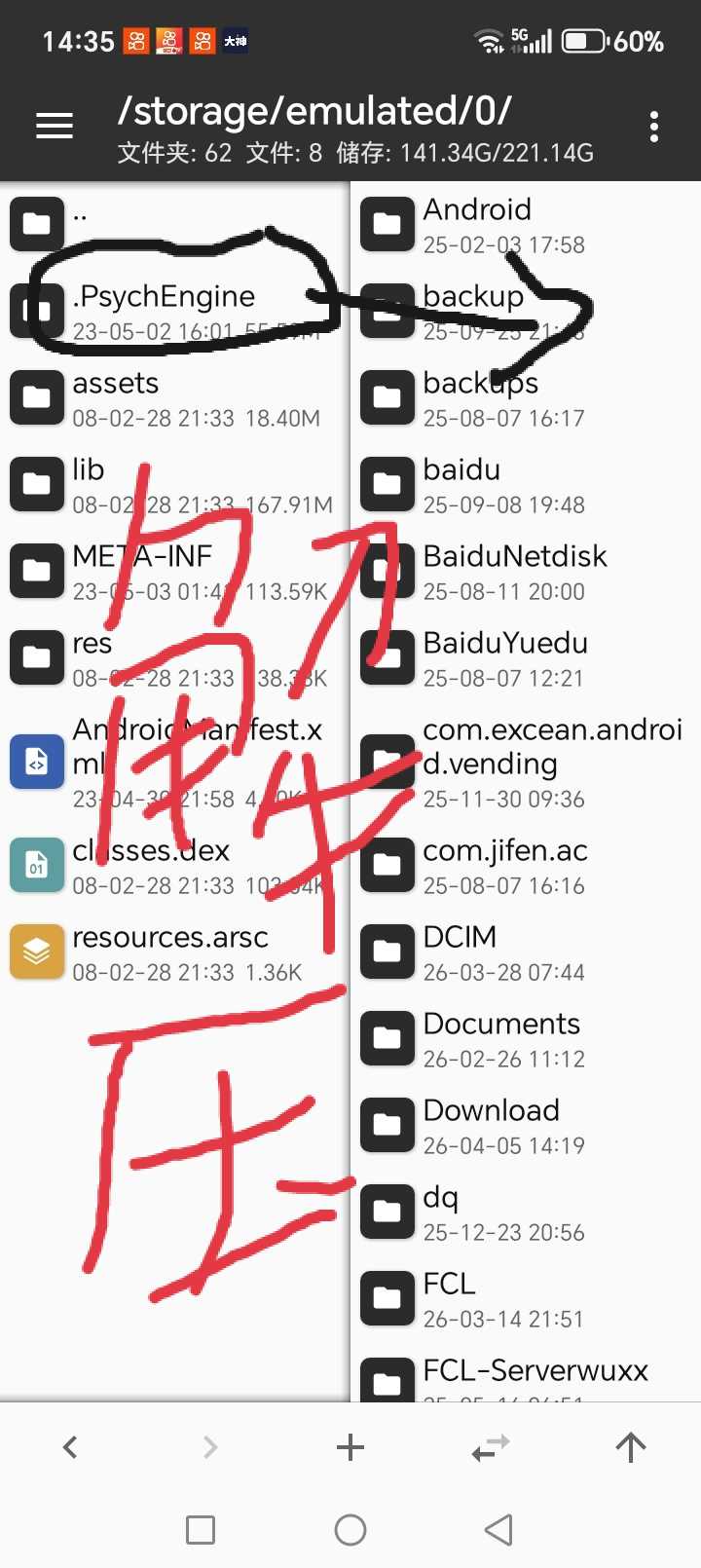Open the .PsychEngine folder
The height and width of the screenshot is (1568, 701).
coord(166,310)
